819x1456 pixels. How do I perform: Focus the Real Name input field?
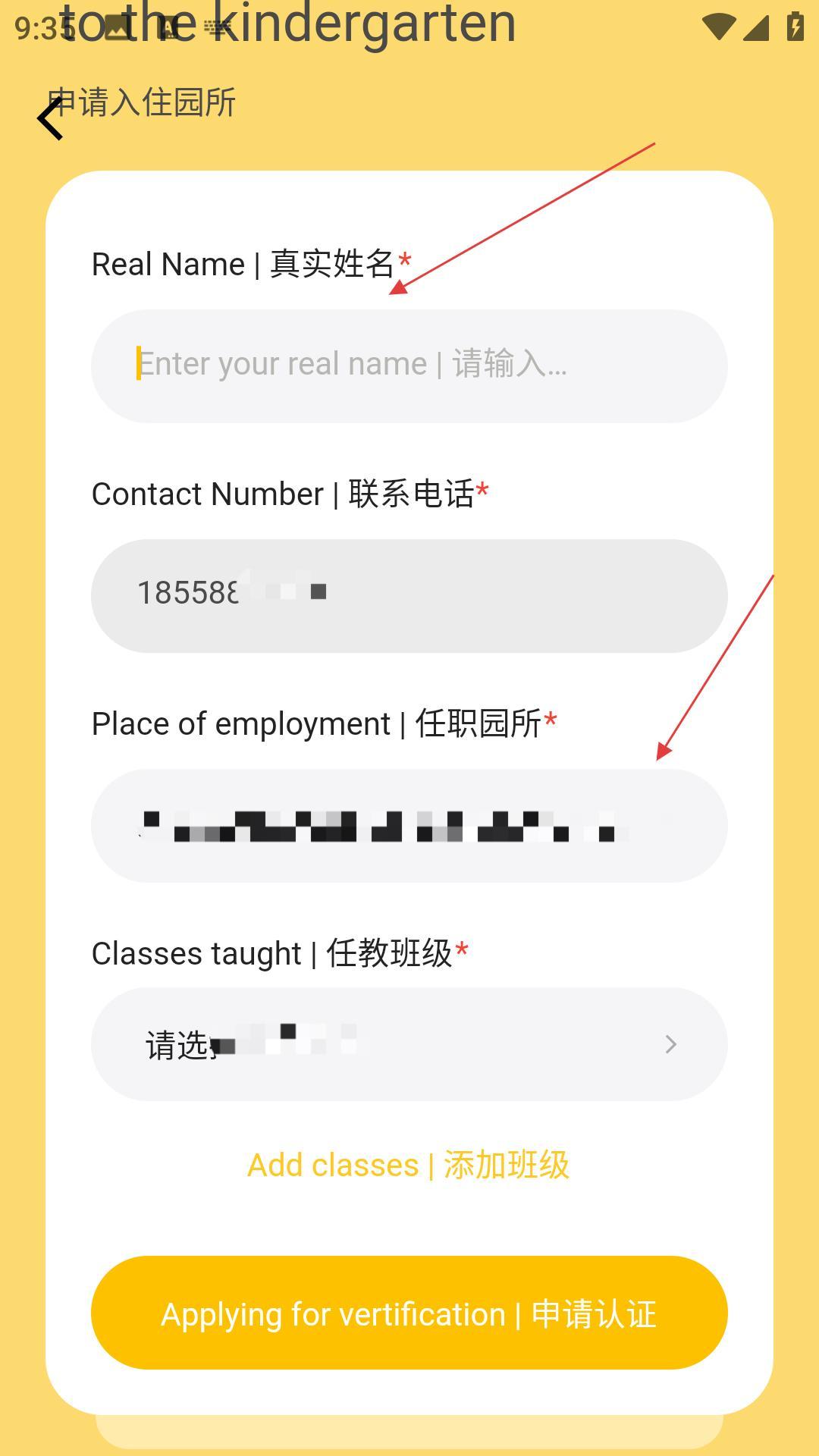click(409, 366)
